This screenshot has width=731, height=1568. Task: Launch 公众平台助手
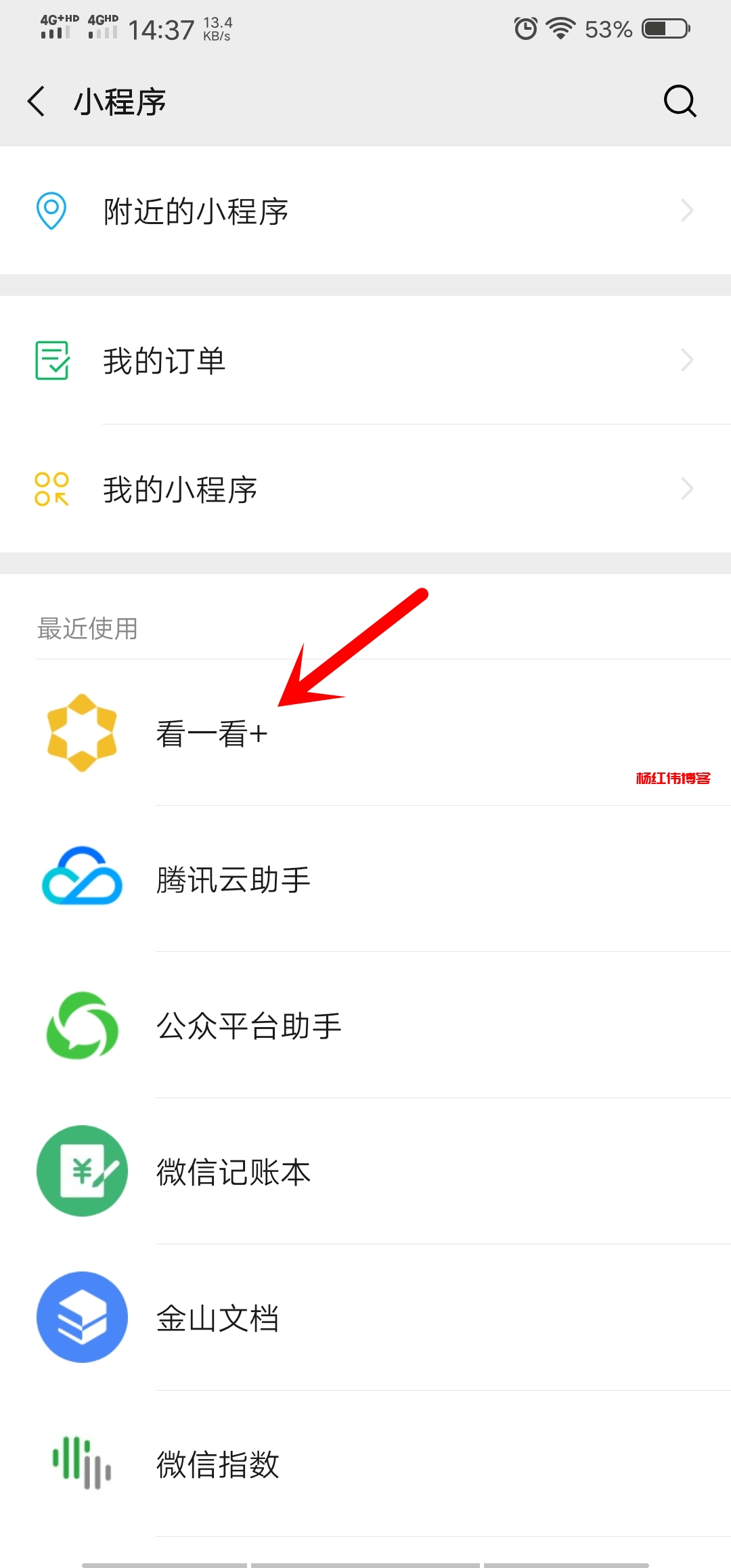pos(365,1026)
